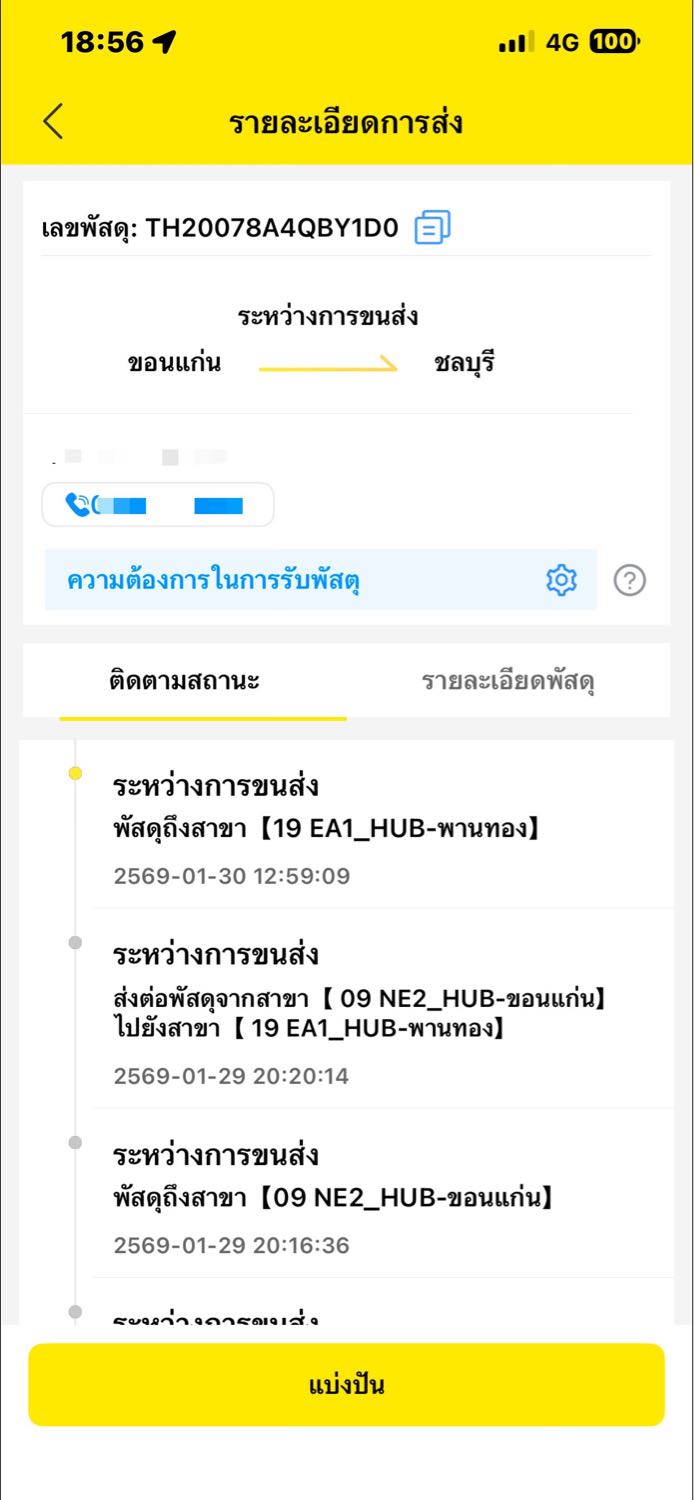The image size is (694, 1500).
Task: Open the help question mark icon
Action: [x=630, y=580]
